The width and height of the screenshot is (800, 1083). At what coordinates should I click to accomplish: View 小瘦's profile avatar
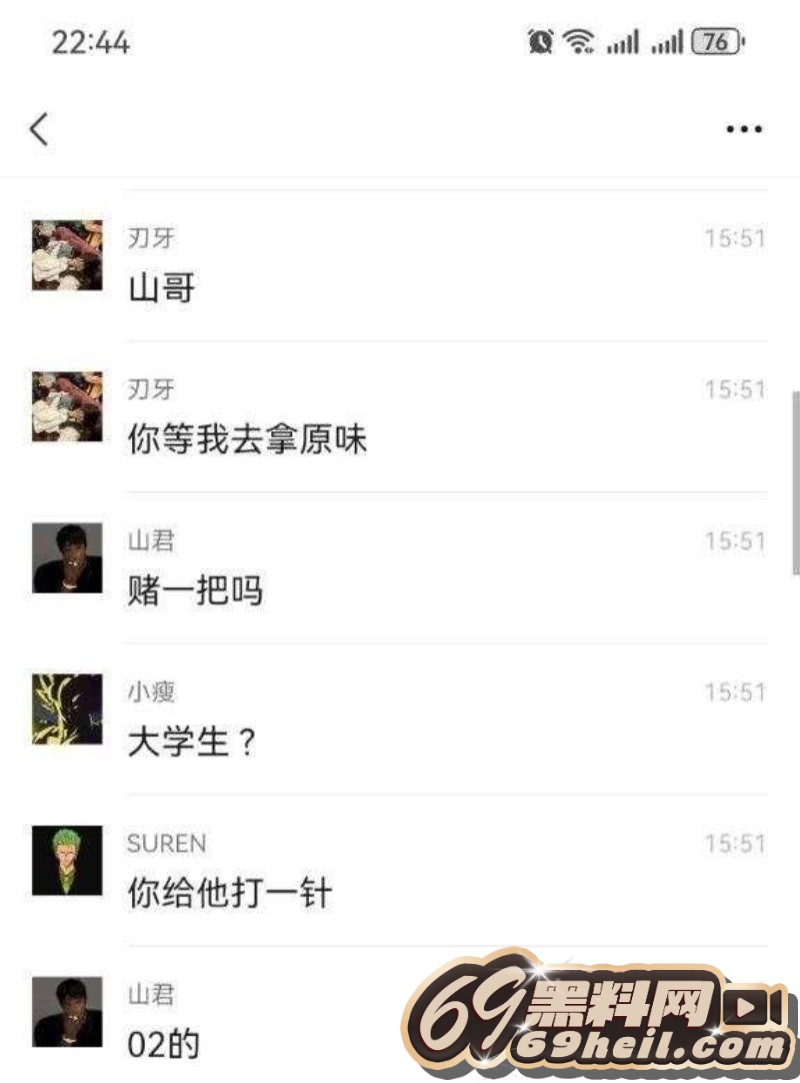pos(67,709)
